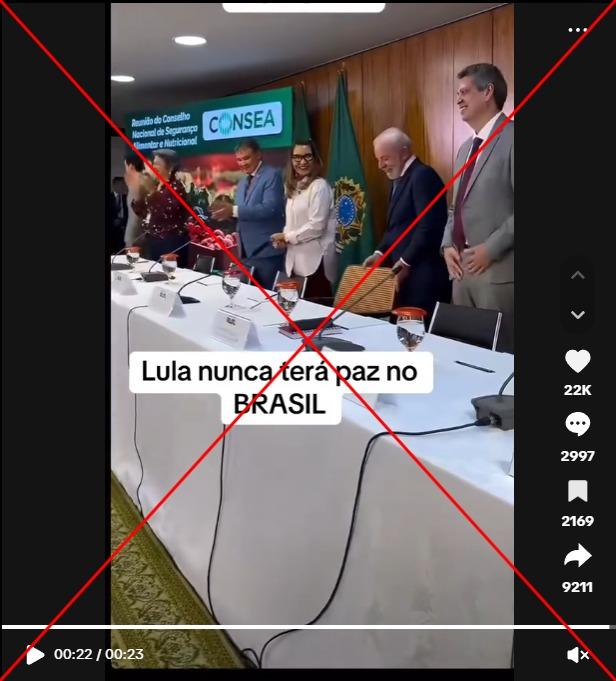This screenshot has height=681, width=616.
Task: Like the video with the heart icon
Action: point(577,362)
